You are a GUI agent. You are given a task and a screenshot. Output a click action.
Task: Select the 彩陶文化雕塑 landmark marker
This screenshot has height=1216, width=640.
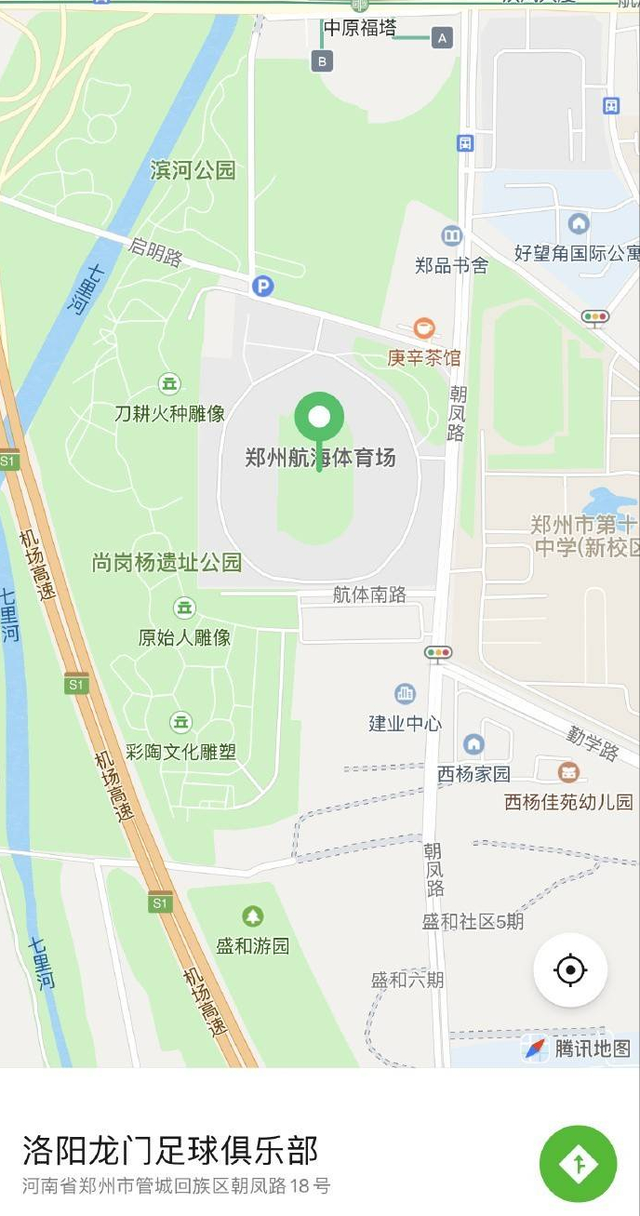pos(180,722)
